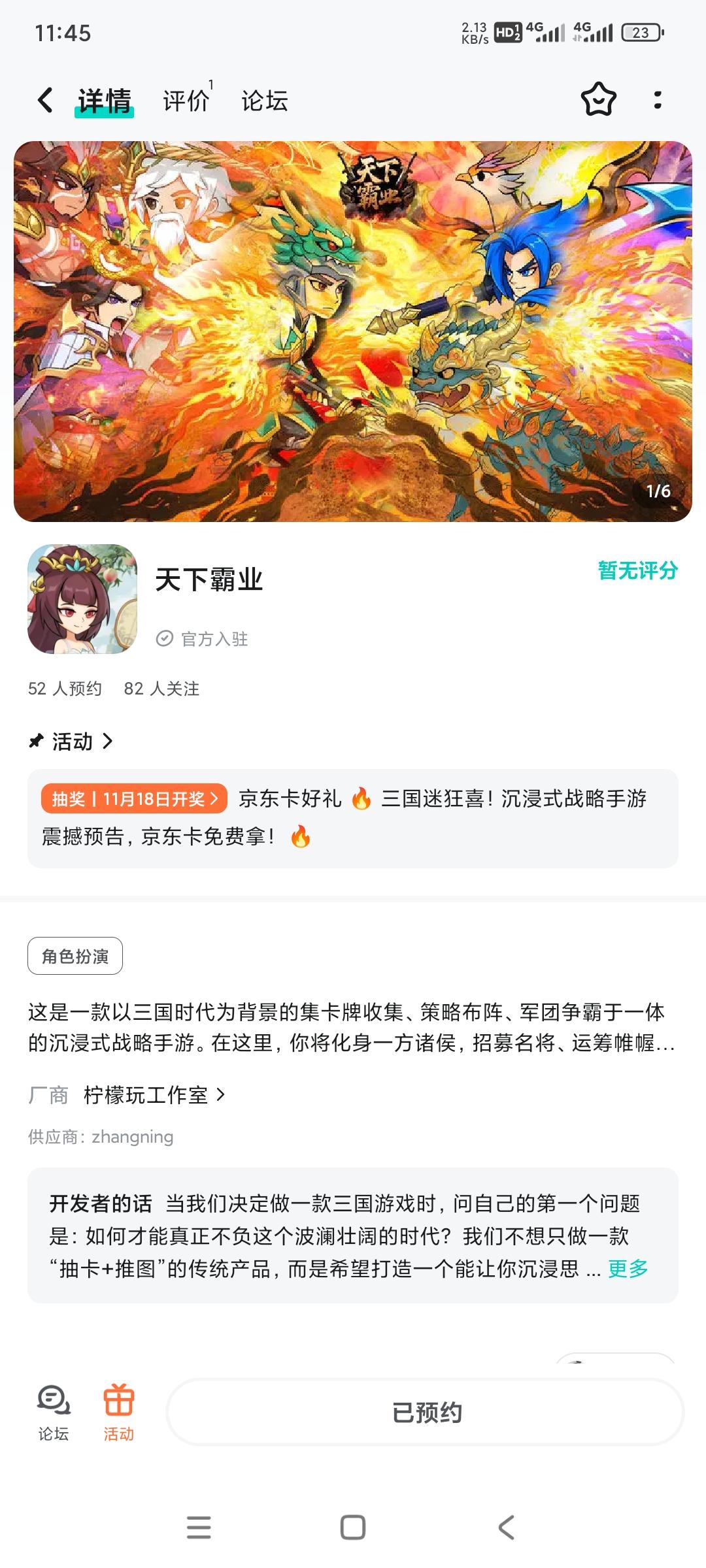Select the 角色扮演 genre tag

coord(75,955)
